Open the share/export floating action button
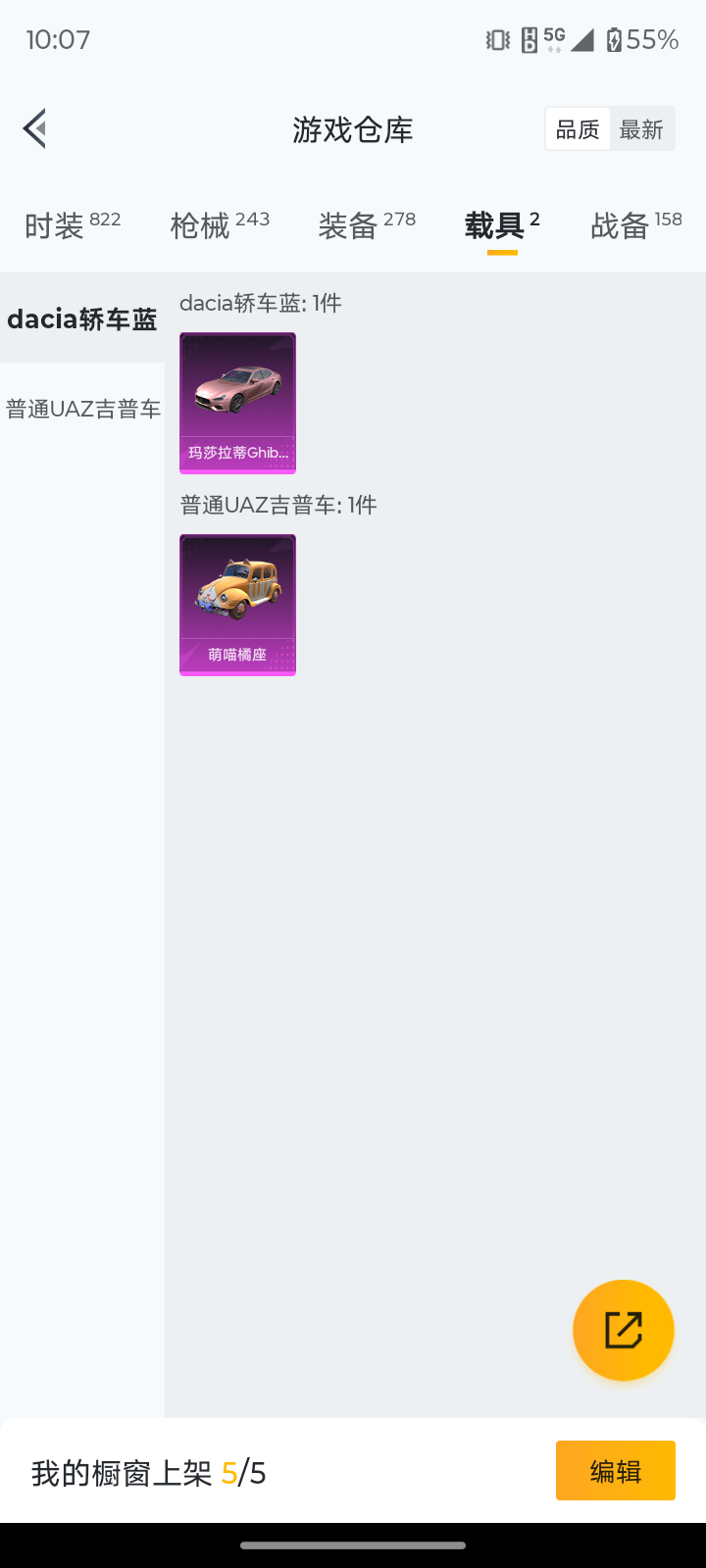Image resolution: width=706 pixels, height=1568 pixels. (623, 1330)
